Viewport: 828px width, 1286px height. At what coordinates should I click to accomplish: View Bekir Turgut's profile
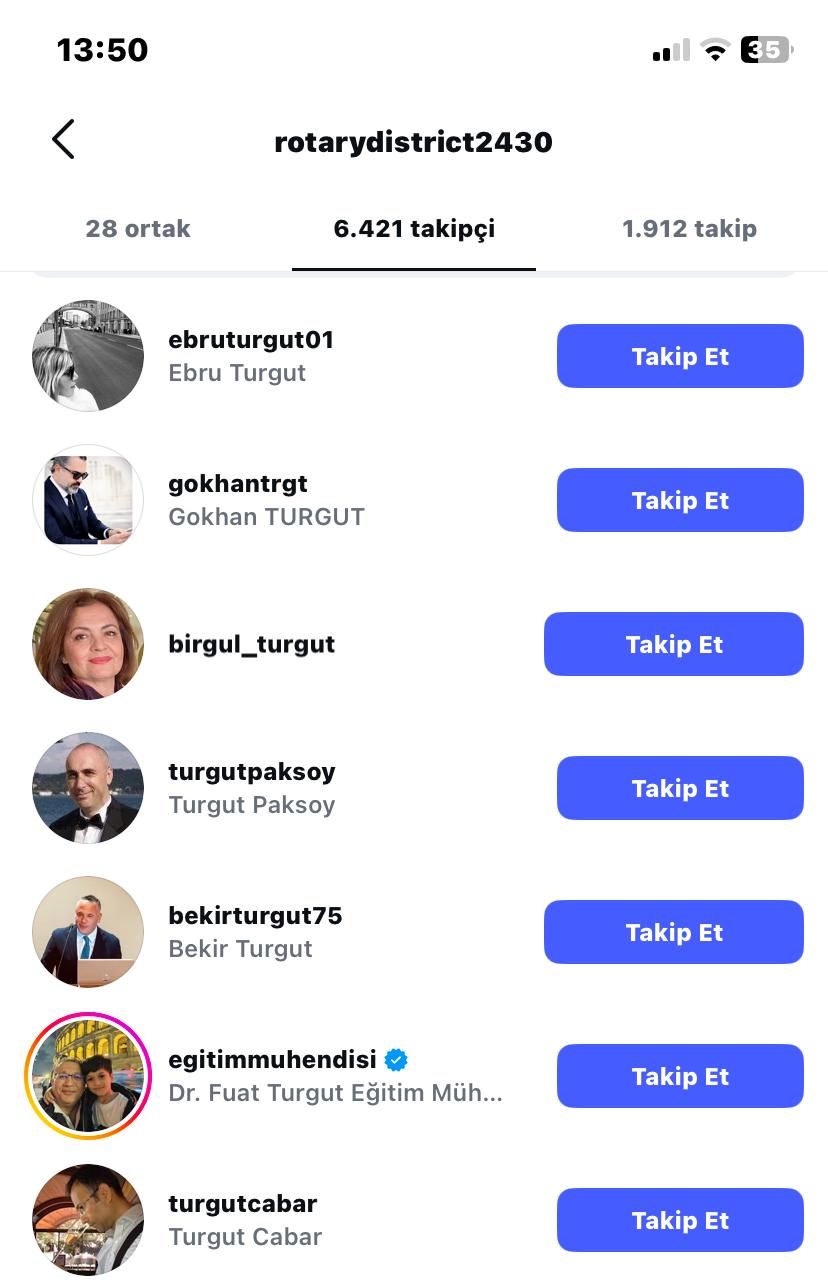click(255, 932)
